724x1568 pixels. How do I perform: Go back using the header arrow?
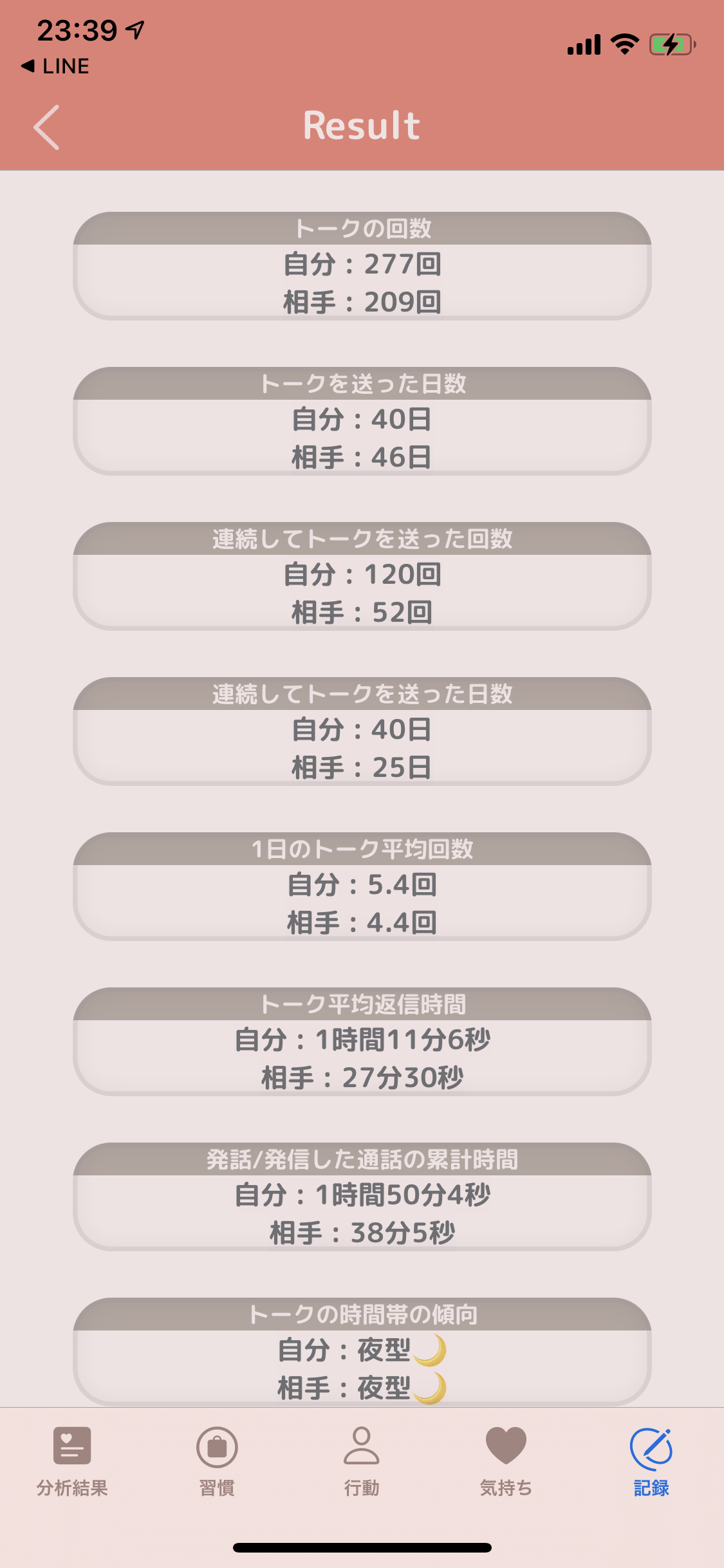[x=46, y=127]
